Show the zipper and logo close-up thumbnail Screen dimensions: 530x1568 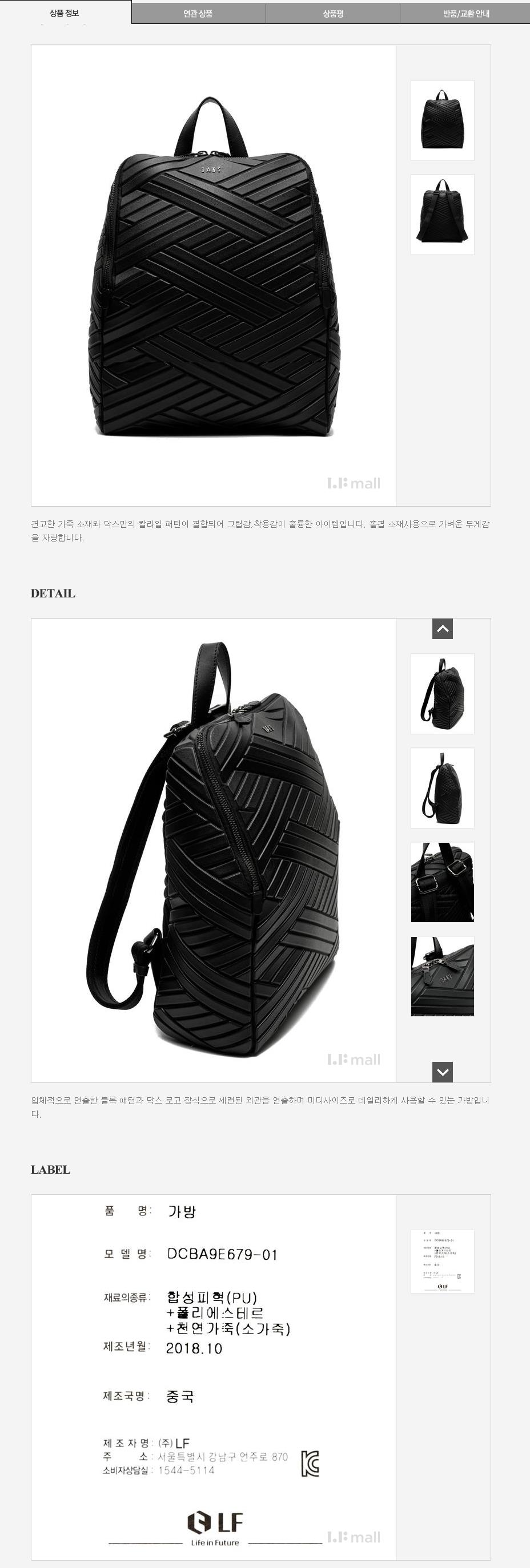coord(442,976)
